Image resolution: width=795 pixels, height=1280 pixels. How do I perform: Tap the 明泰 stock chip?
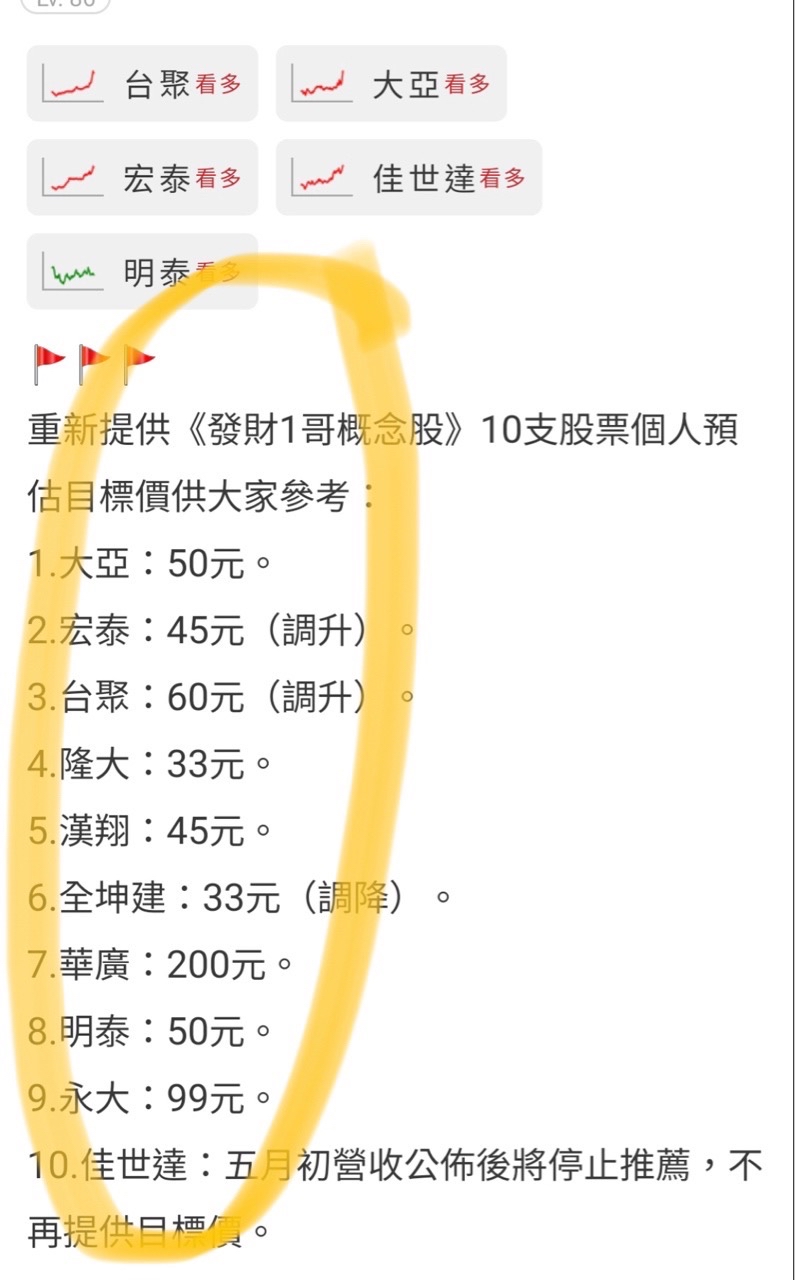[x=142, y=272]
